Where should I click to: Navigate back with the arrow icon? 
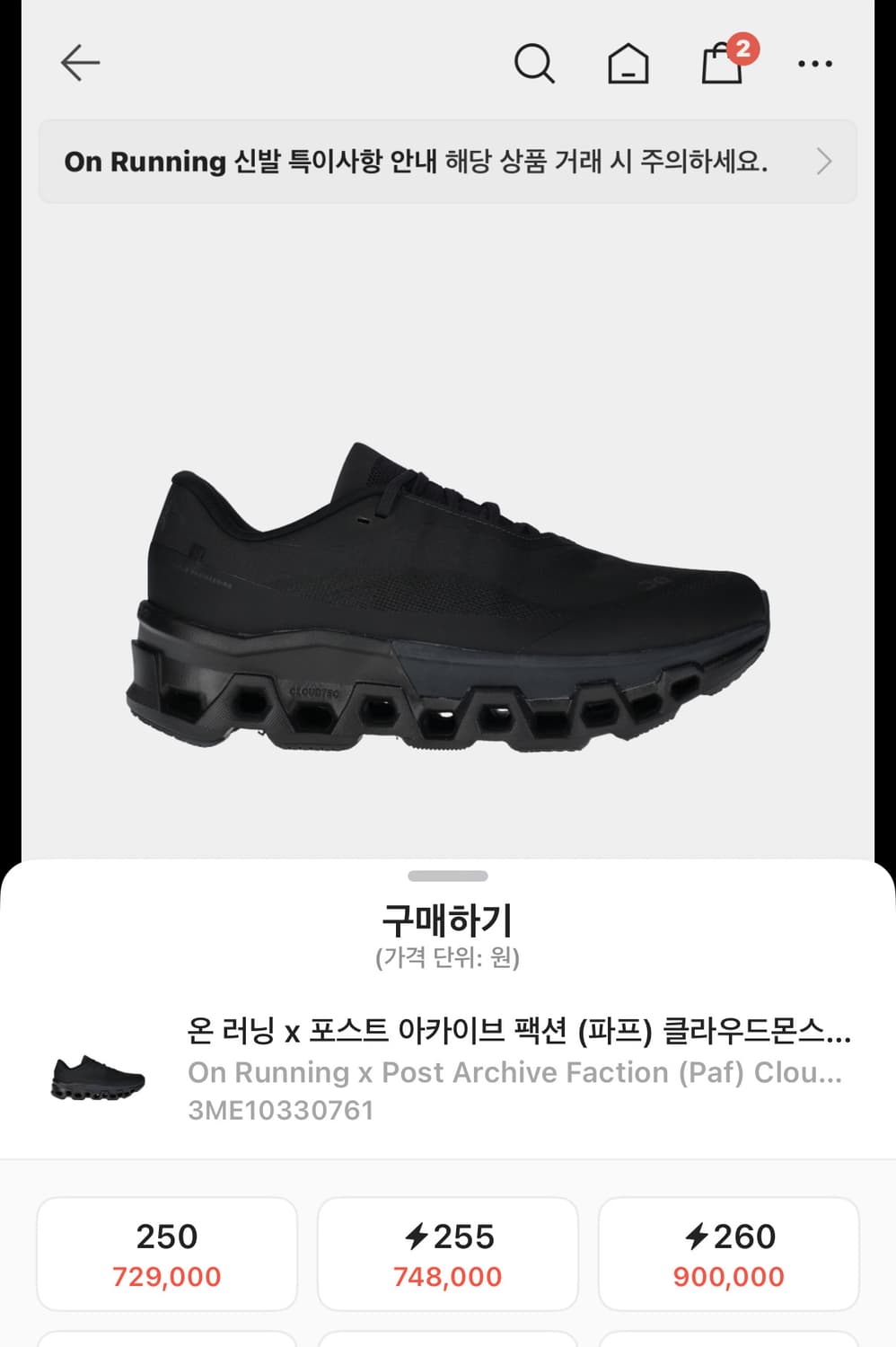(79, 61)
